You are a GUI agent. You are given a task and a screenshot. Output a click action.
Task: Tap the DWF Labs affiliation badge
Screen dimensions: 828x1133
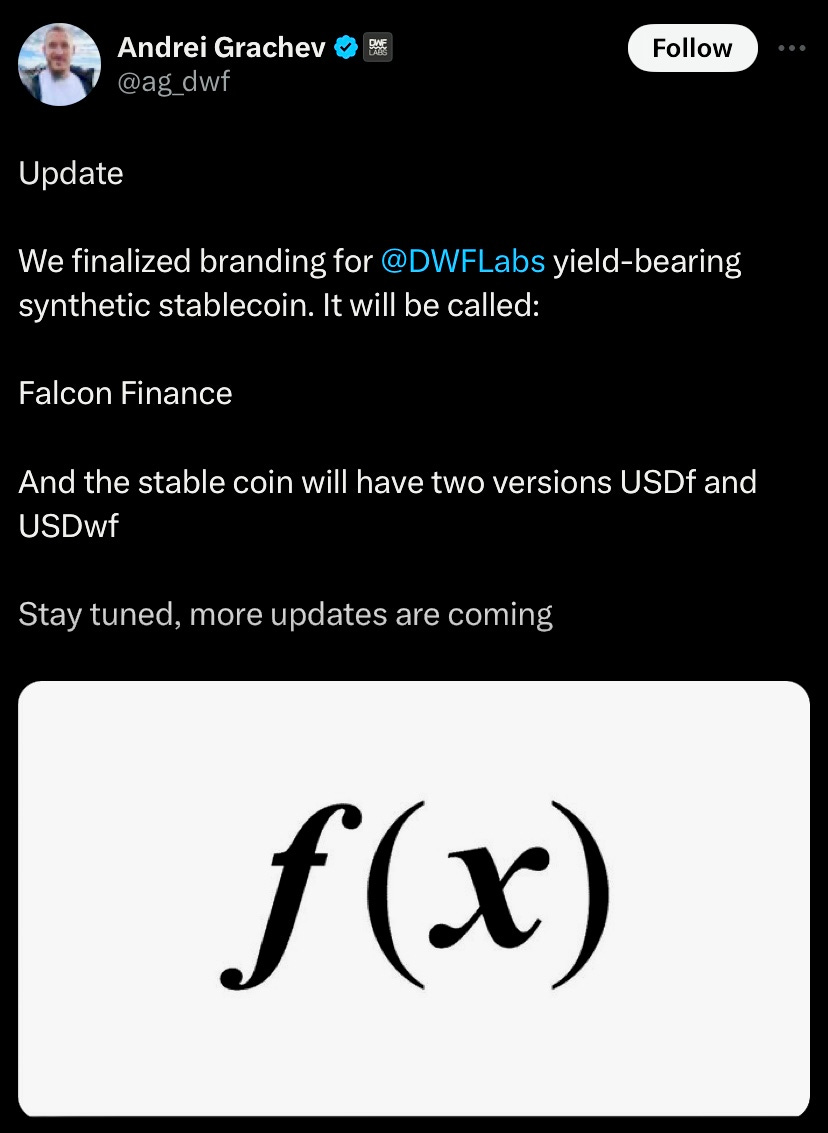pyautogui.click(x=378, y=46)
